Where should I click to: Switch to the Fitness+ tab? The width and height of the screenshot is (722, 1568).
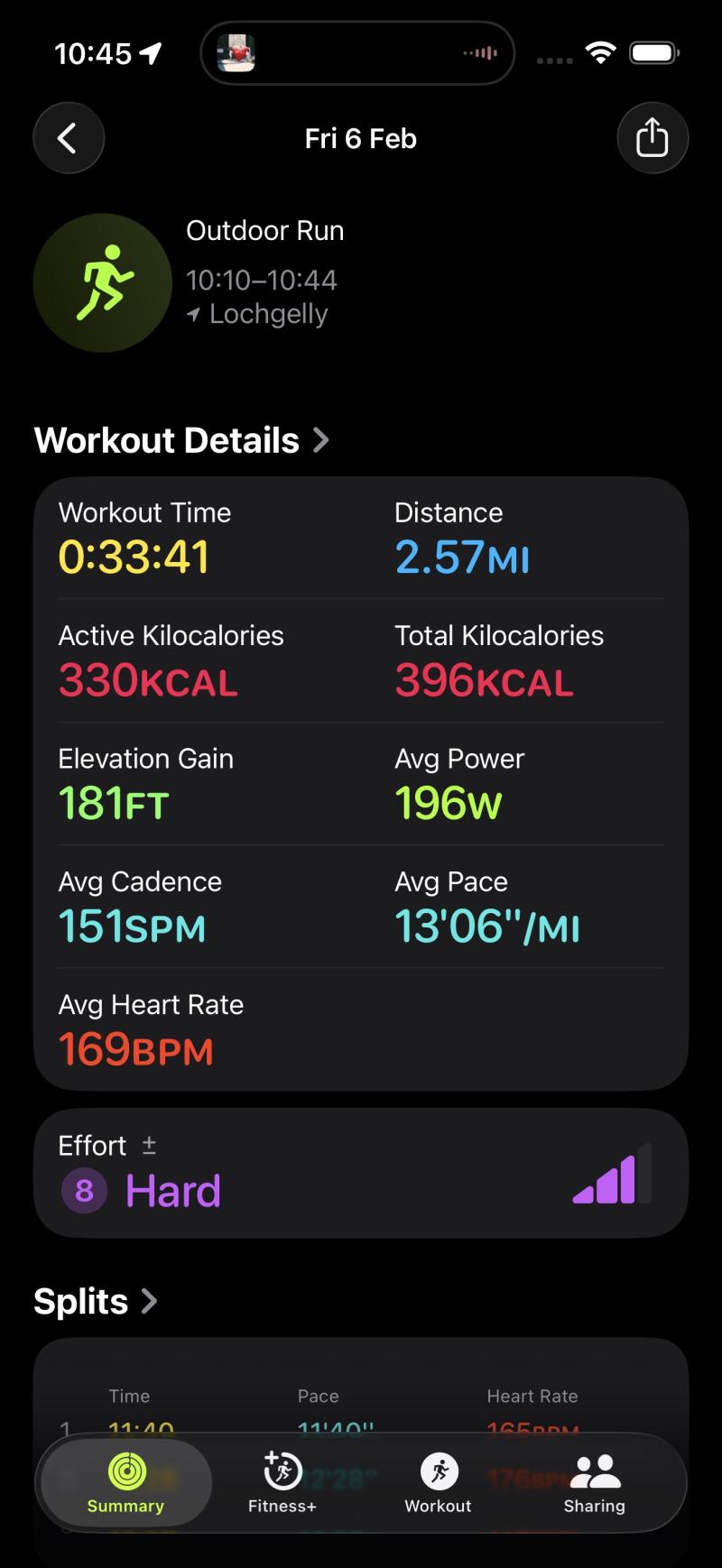click(x=282, y=1483)
